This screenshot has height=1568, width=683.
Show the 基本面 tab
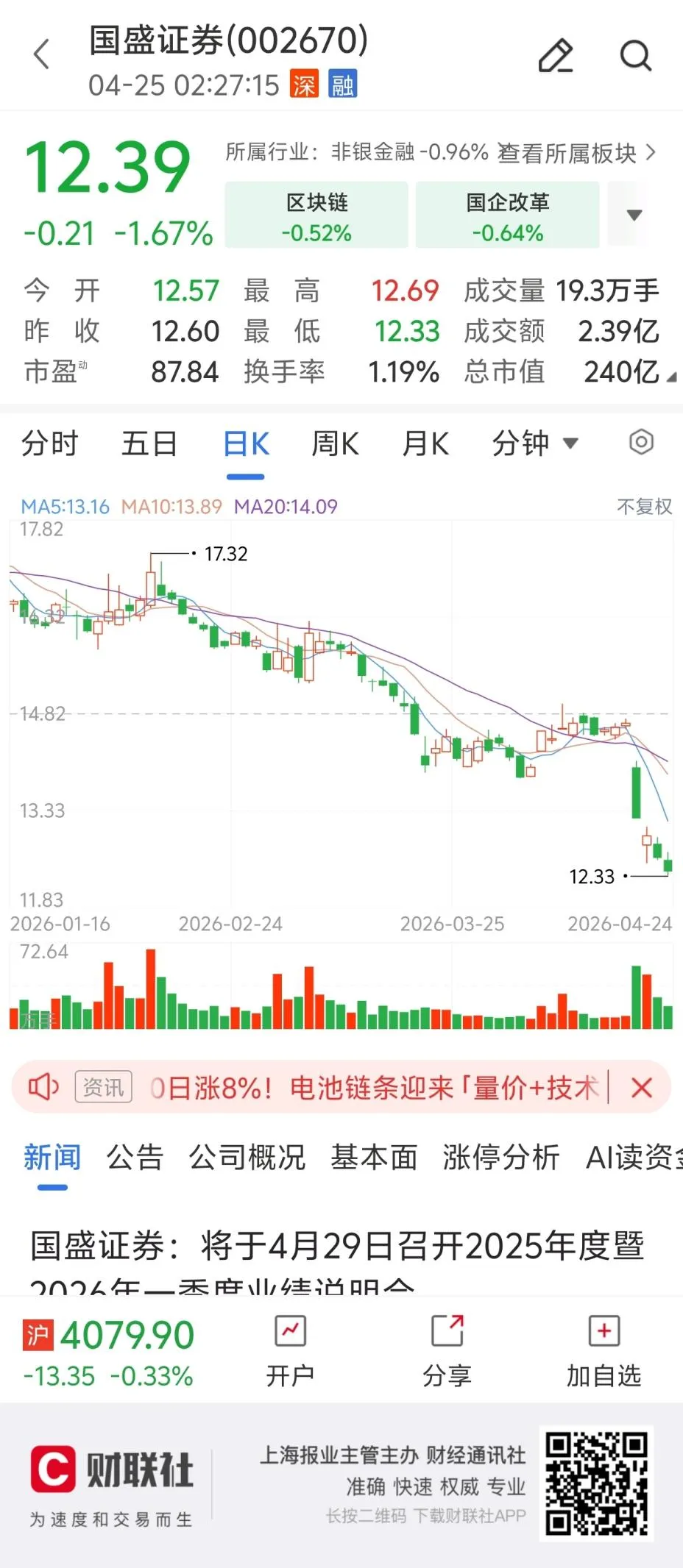coord(374,1158)
